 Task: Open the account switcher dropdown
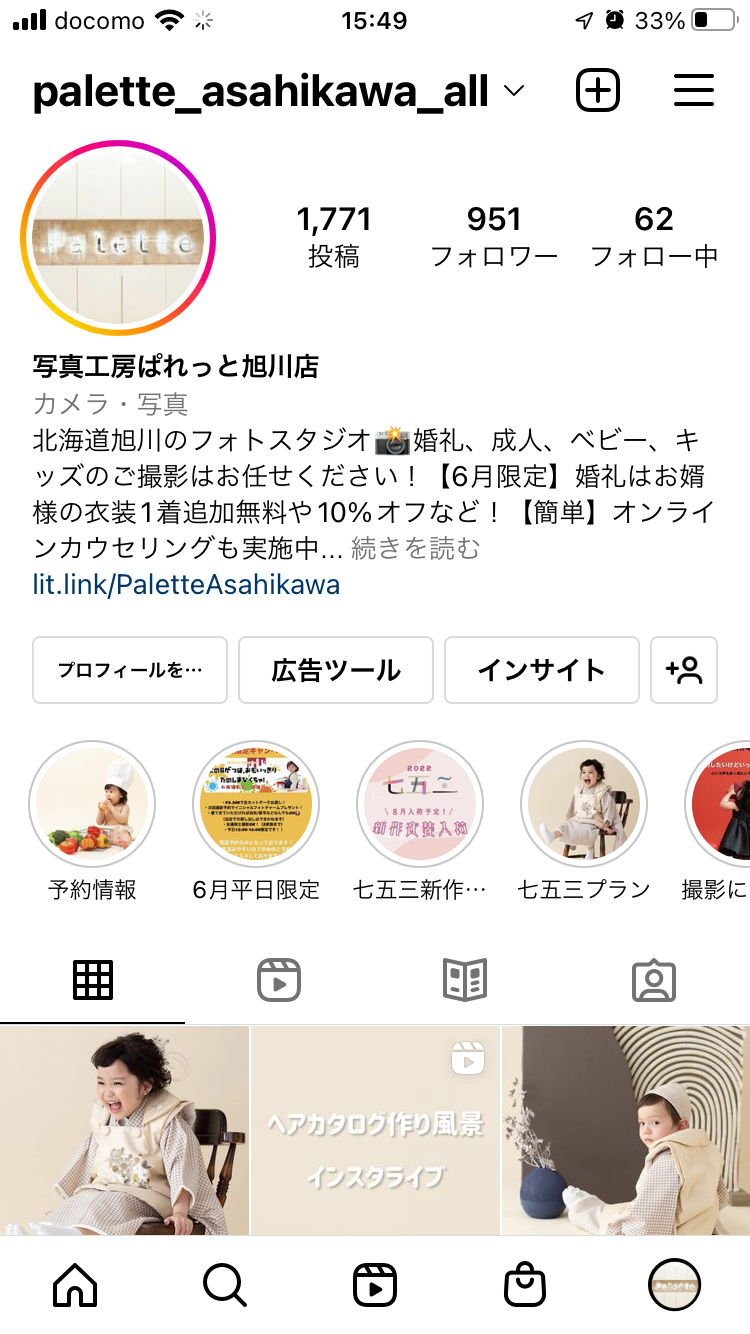coord(514,92)
